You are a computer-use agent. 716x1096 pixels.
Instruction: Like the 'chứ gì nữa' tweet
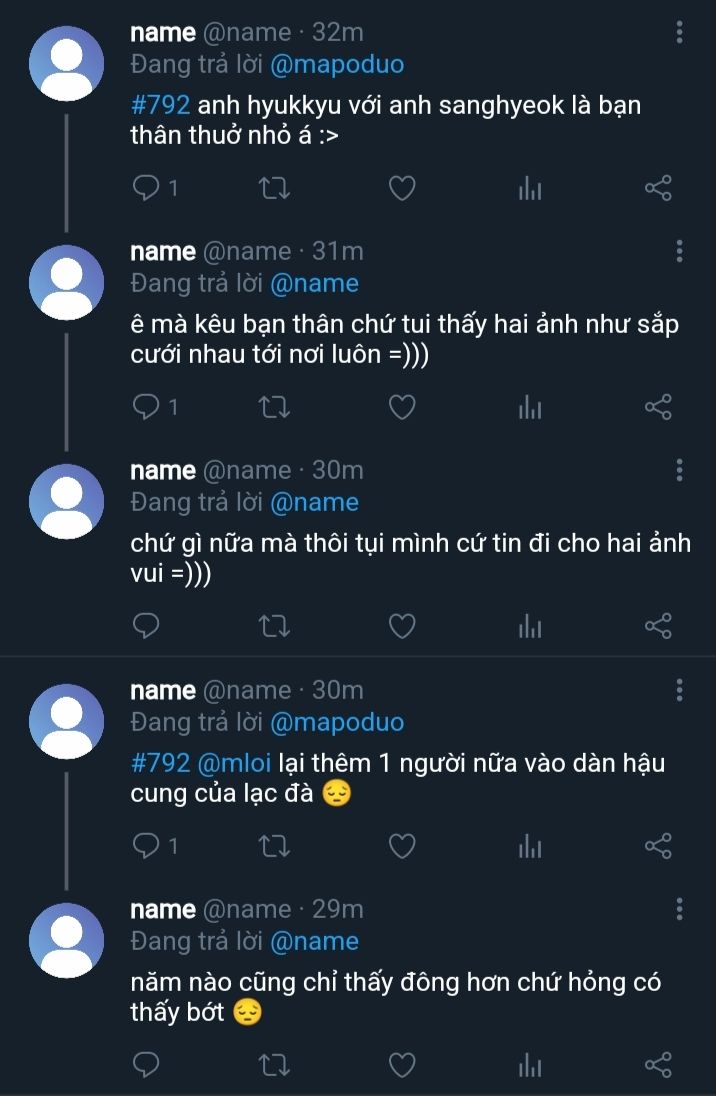point(401,626)
